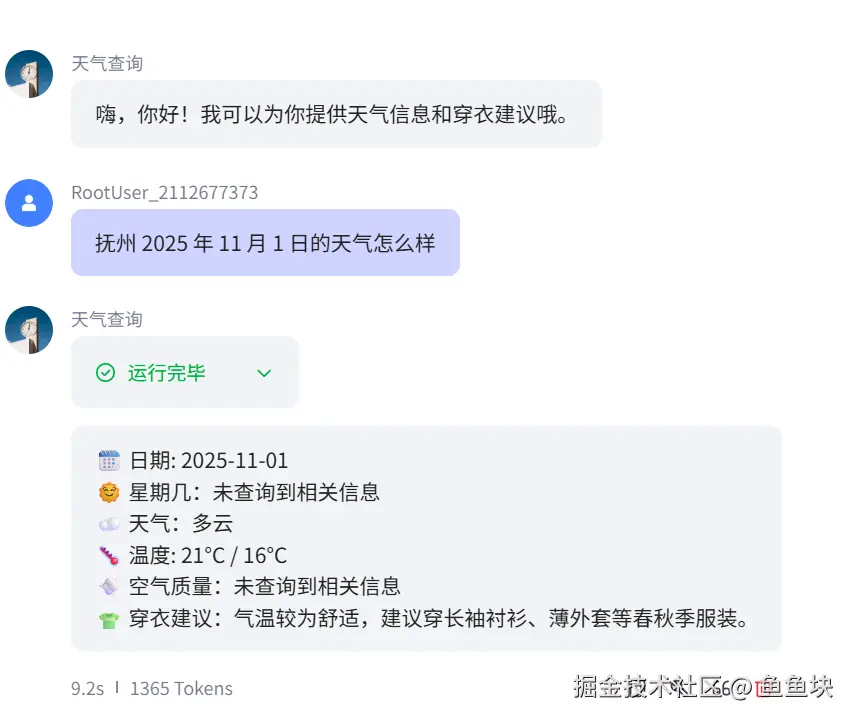The width and height of the screenshot is (854, 721).
Task: Open the 天气查询 bot avatar on the greeting
Action: pyautogui.click(x=29, y=74)
